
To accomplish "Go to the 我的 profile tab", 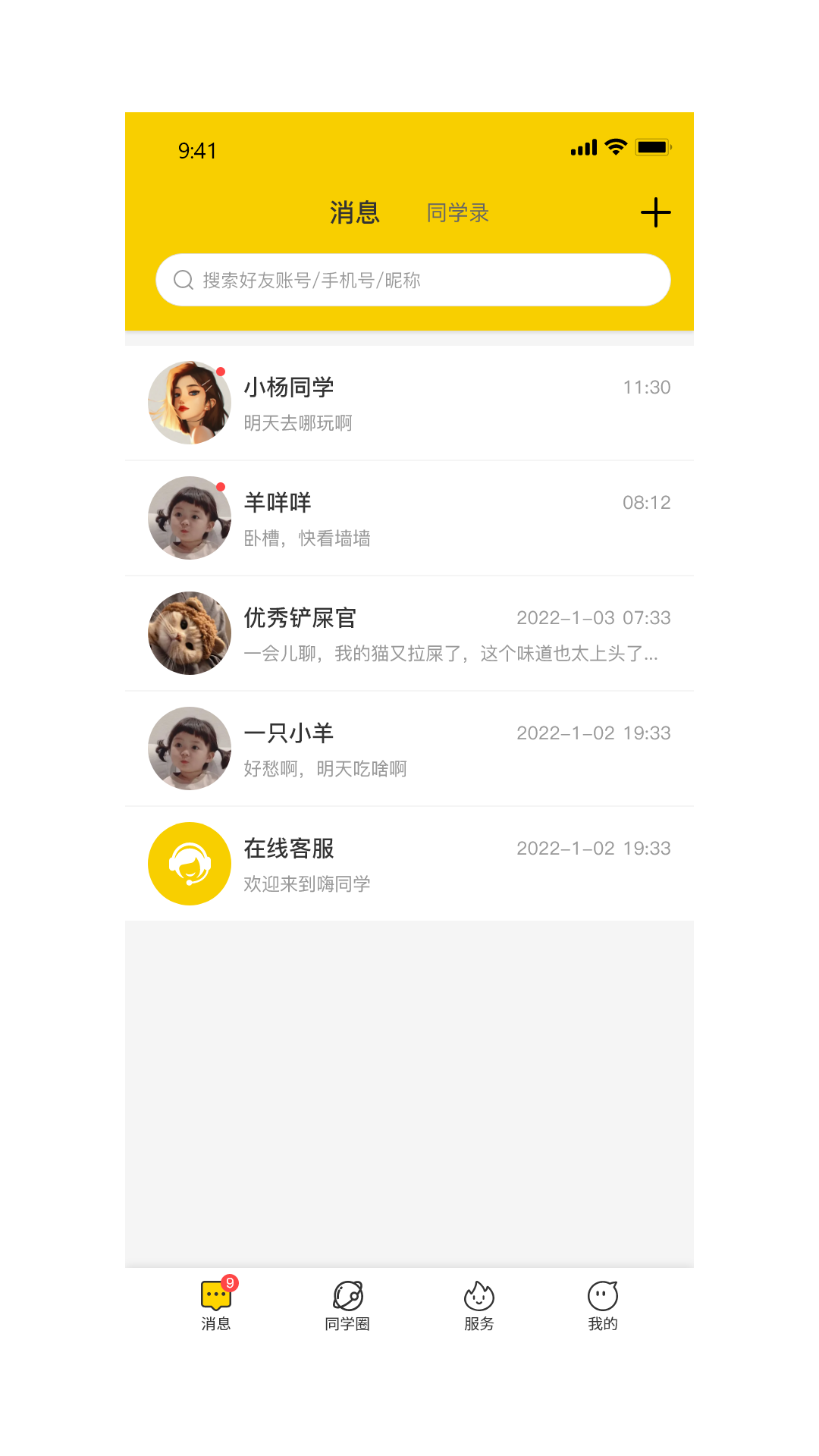I will [x=603, y=1305].
